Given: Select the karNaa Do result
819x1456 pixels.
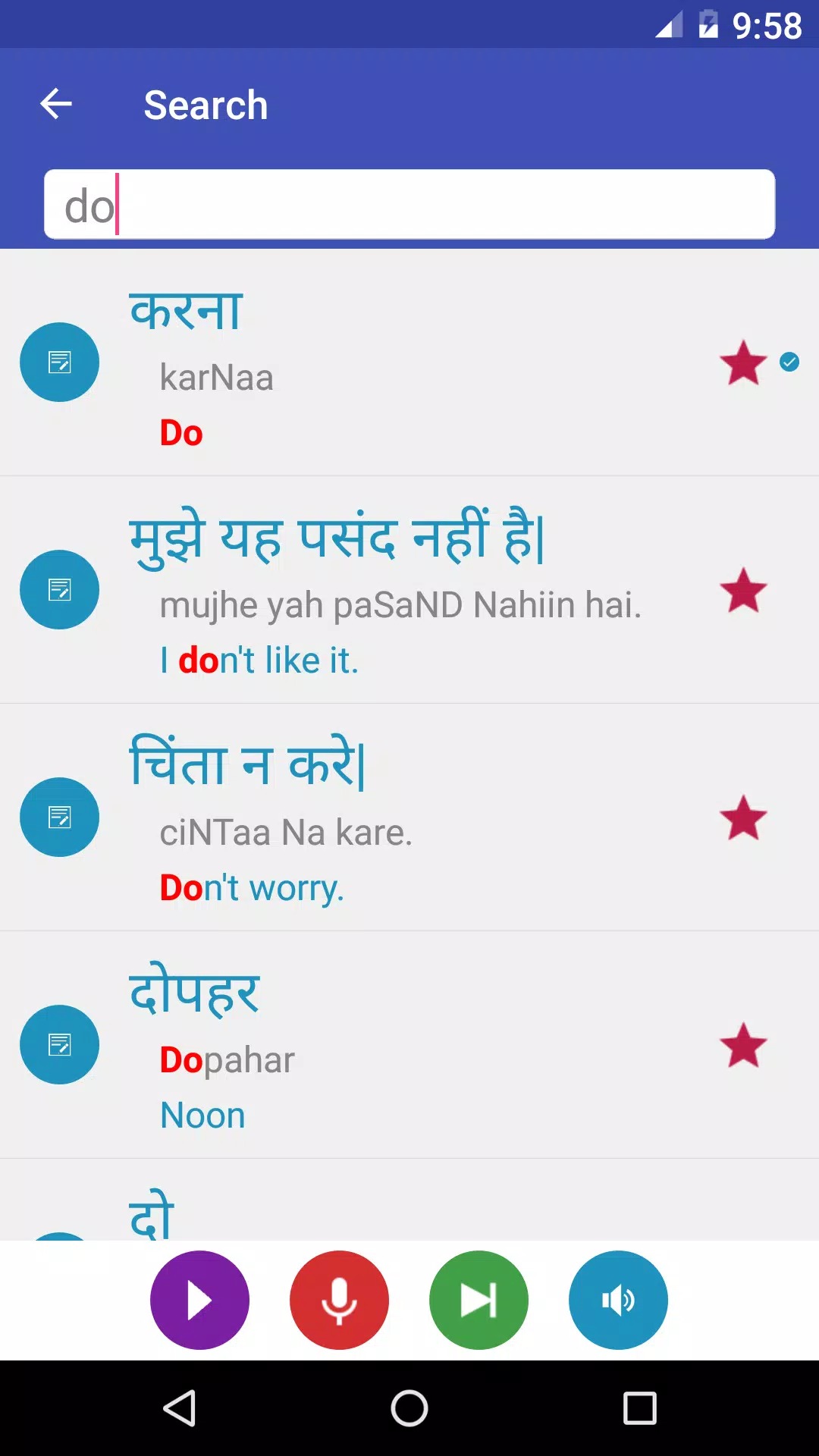Looking at the screenshot, I should point(409,362).
